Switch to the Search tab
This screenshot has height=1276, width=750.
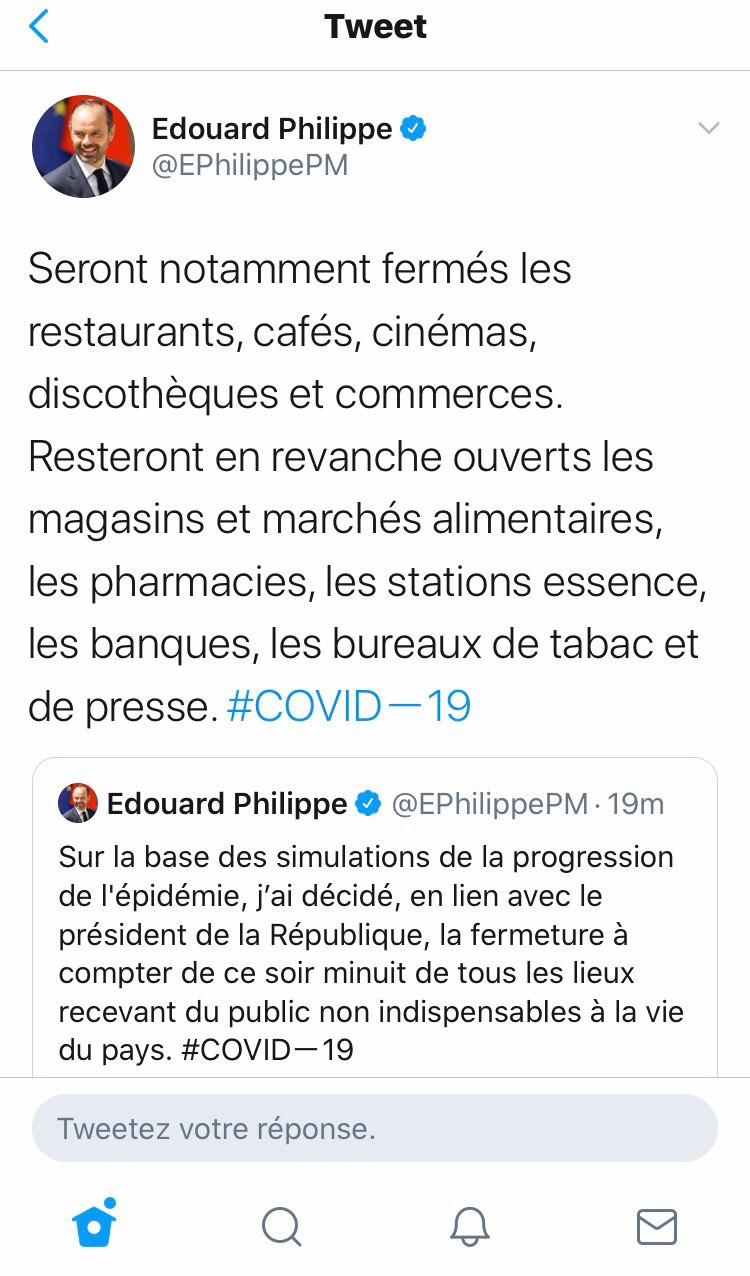pos(281,1225)
